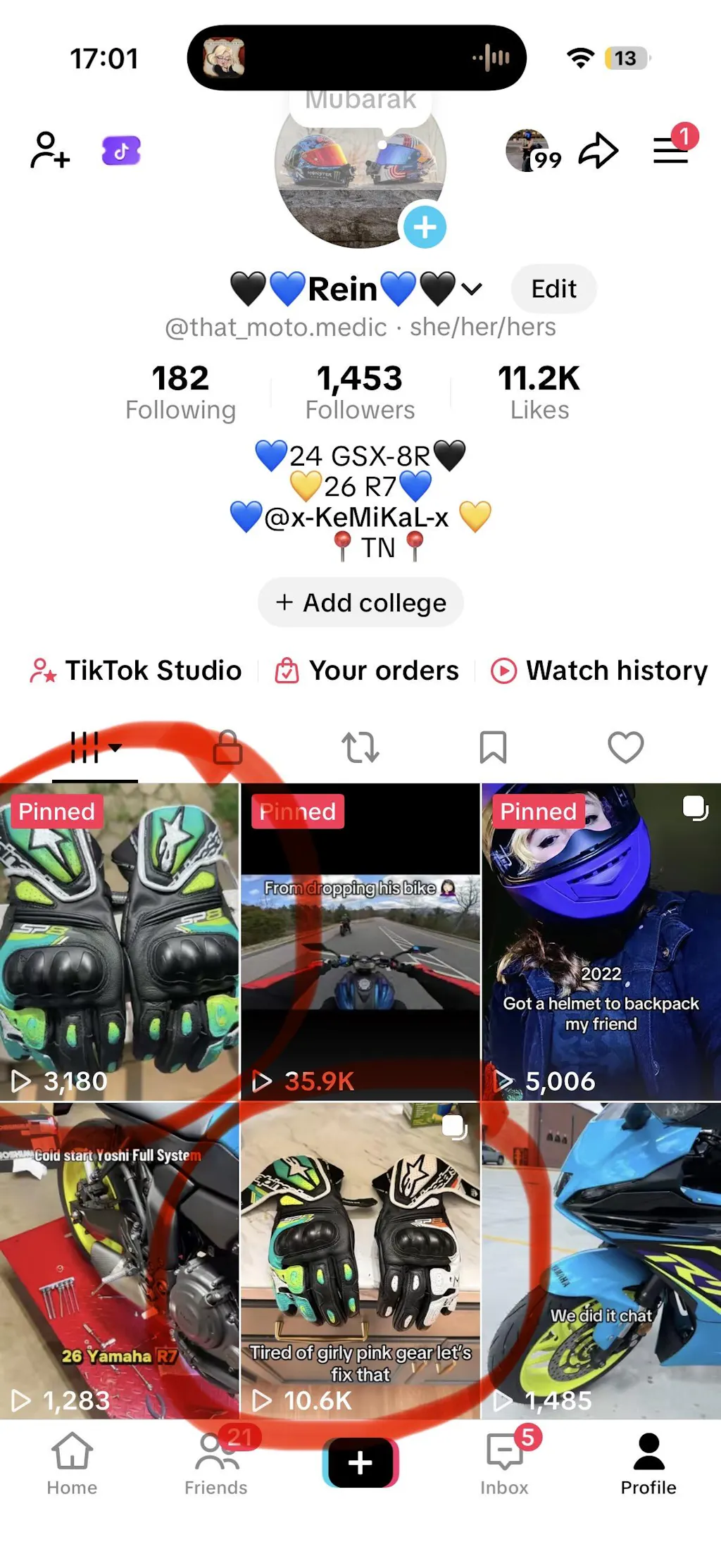Tap Add college button
This screenshot has width=721, height=1568.
pos(360,602)
